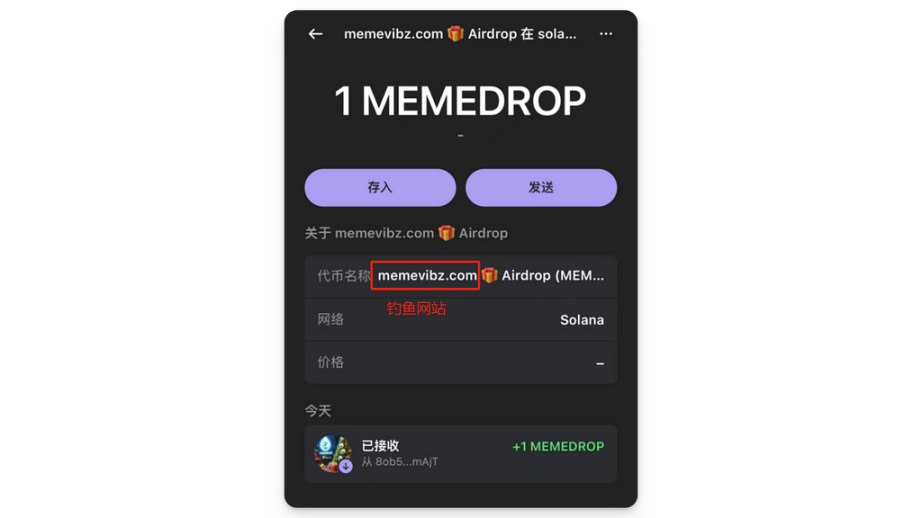Open the received +1 MEMEDROP transaction

(x=460, y=454)
